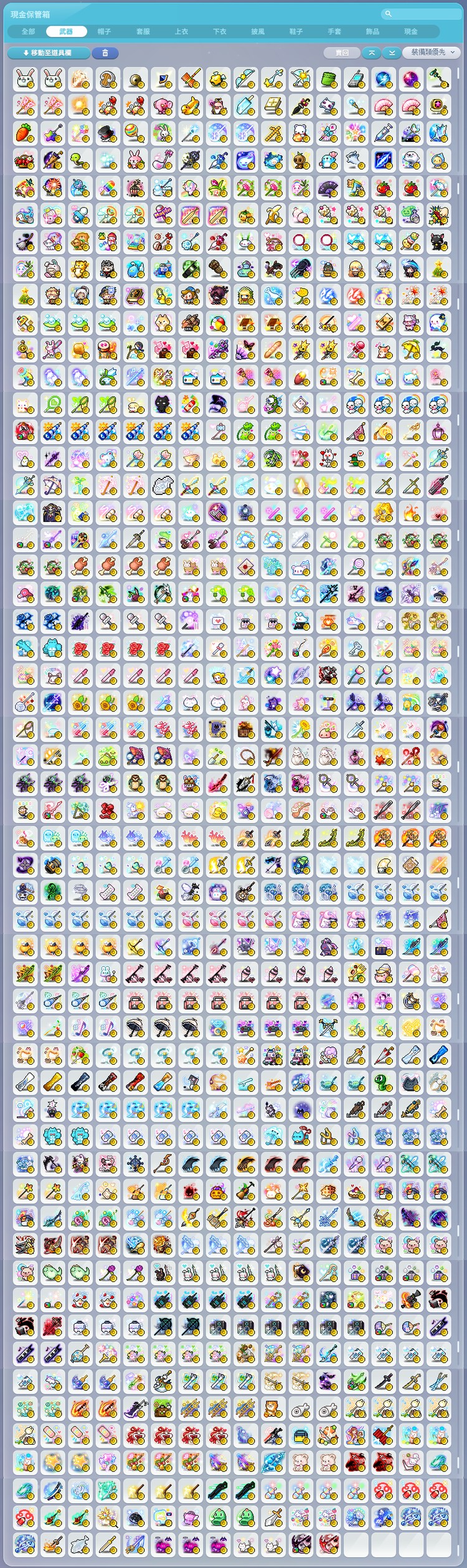Switch to the 下衣 tab
The width and height of the screenshot is (467, 1568).
(x=219, y=31)
